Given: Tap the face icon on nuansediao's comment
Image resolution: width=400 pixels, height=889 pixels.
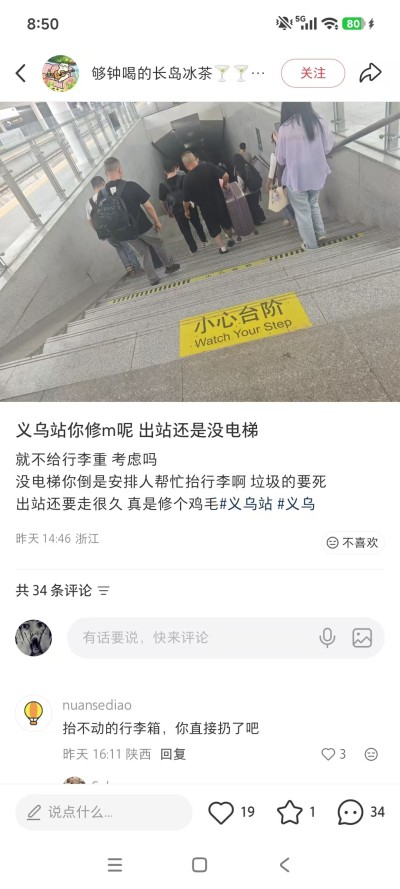Looking at the screenshot, I should [x=371, y=754].
